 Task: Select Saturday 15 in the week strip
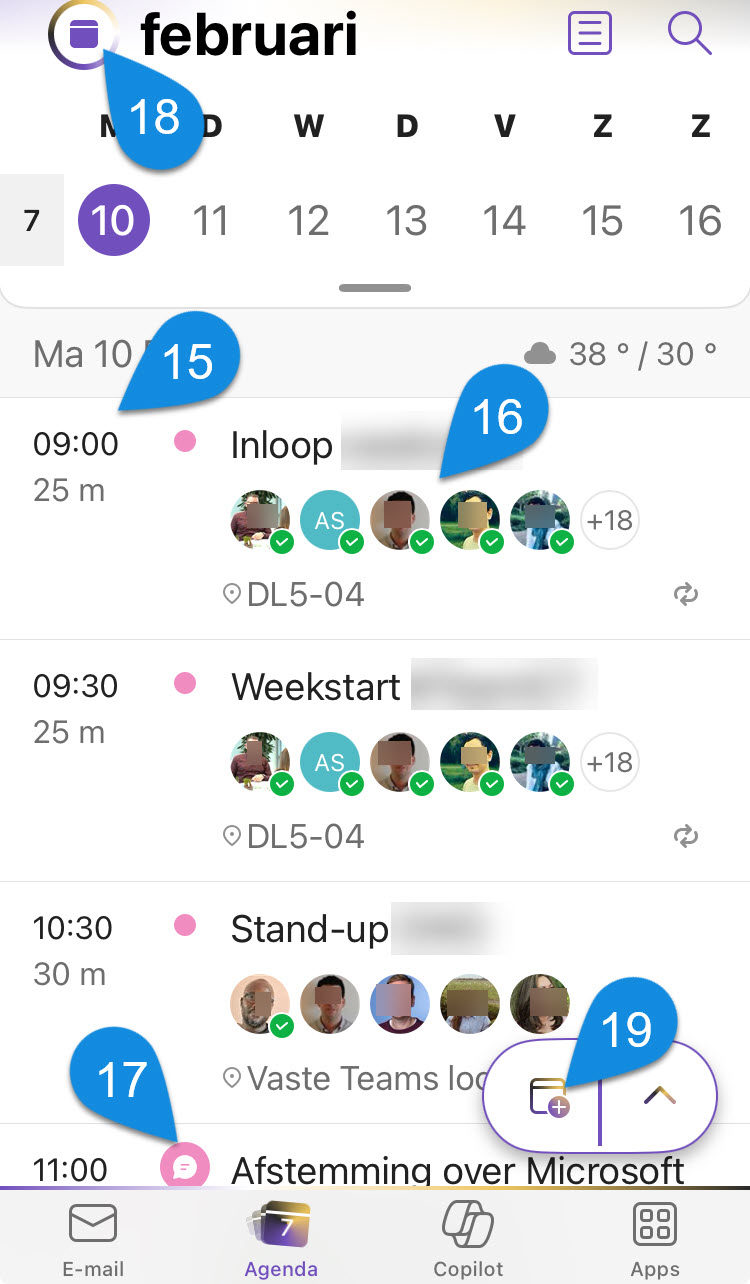click(x=602, y=220)
